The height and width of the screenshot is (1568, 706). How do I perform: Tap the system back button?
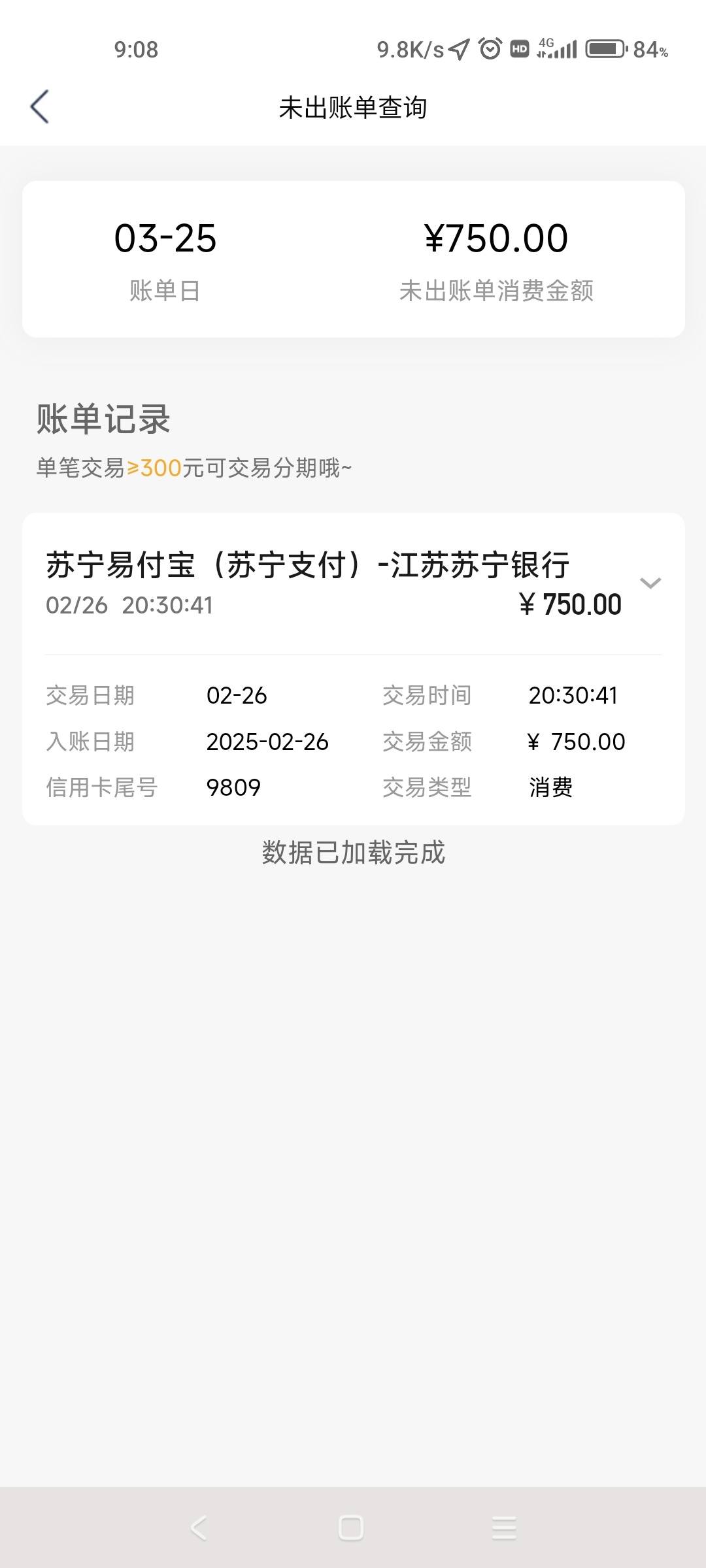[199, 1527]
